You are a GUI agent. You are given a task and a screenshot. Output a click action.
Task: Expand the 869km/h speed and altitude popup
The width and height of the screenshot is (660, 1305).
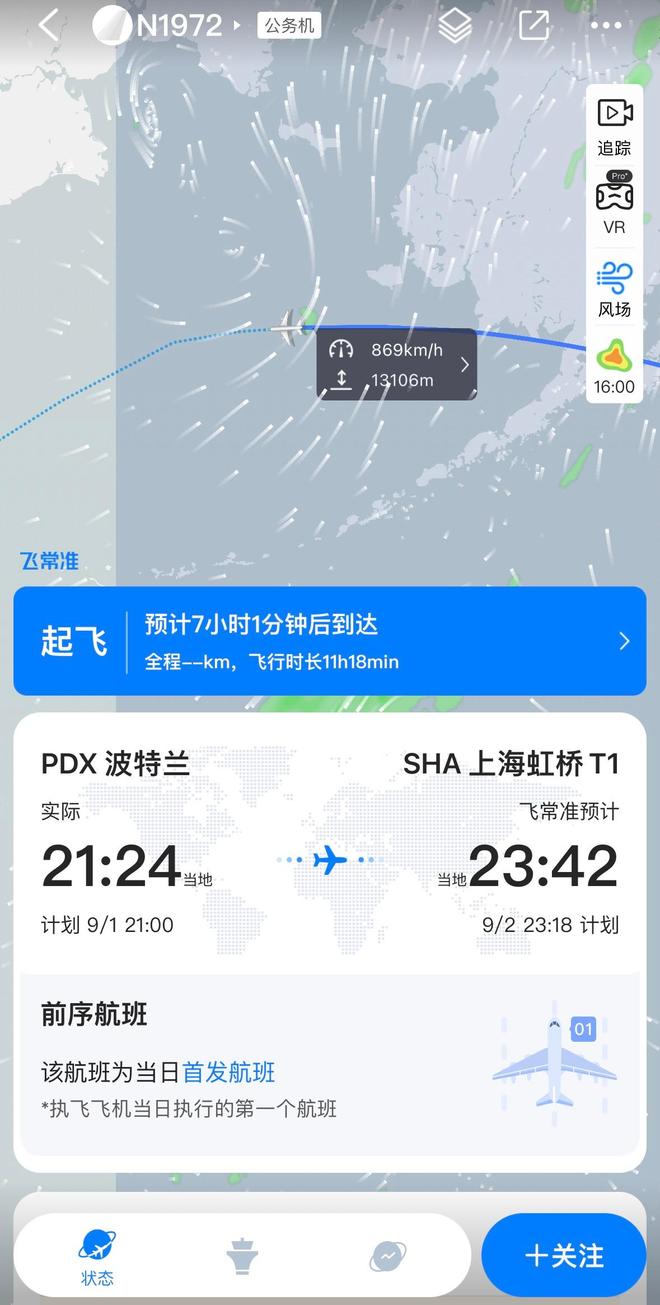pyautogui.click(x=397, y=365)
